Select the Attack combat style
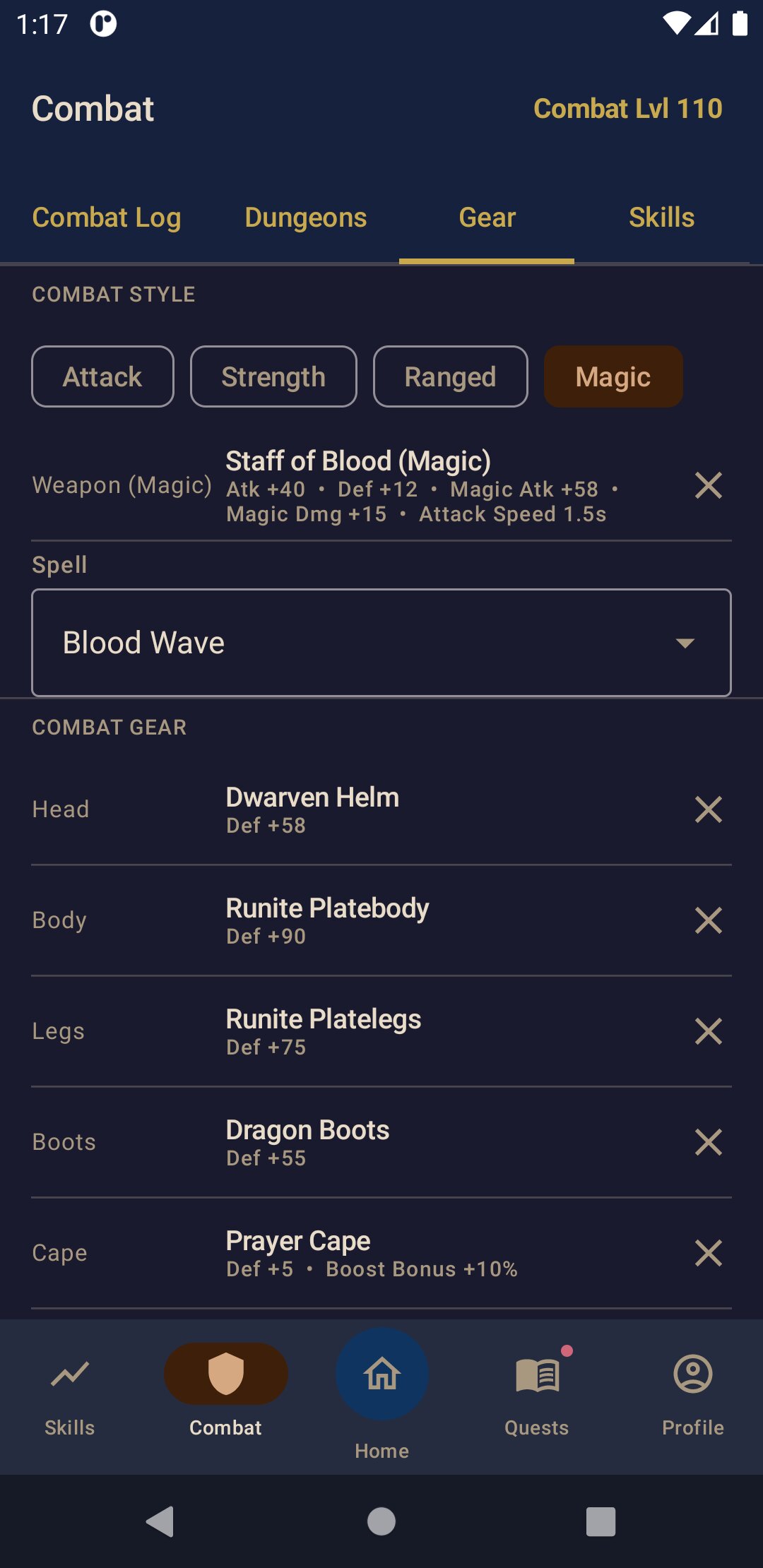763x1568 pixels. (x=102, y=376)
